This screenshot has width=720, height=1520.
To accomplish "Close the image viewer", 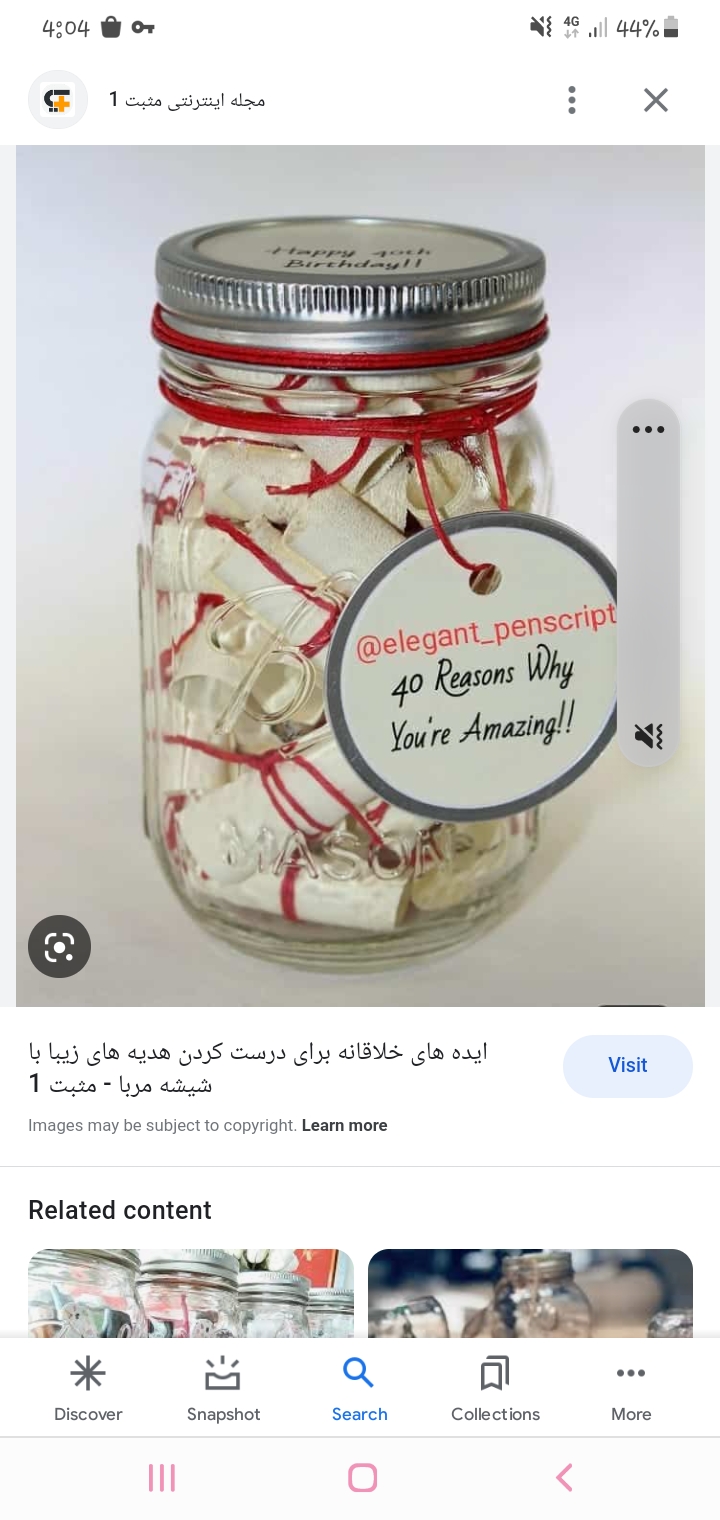I will tap(655, 100).
